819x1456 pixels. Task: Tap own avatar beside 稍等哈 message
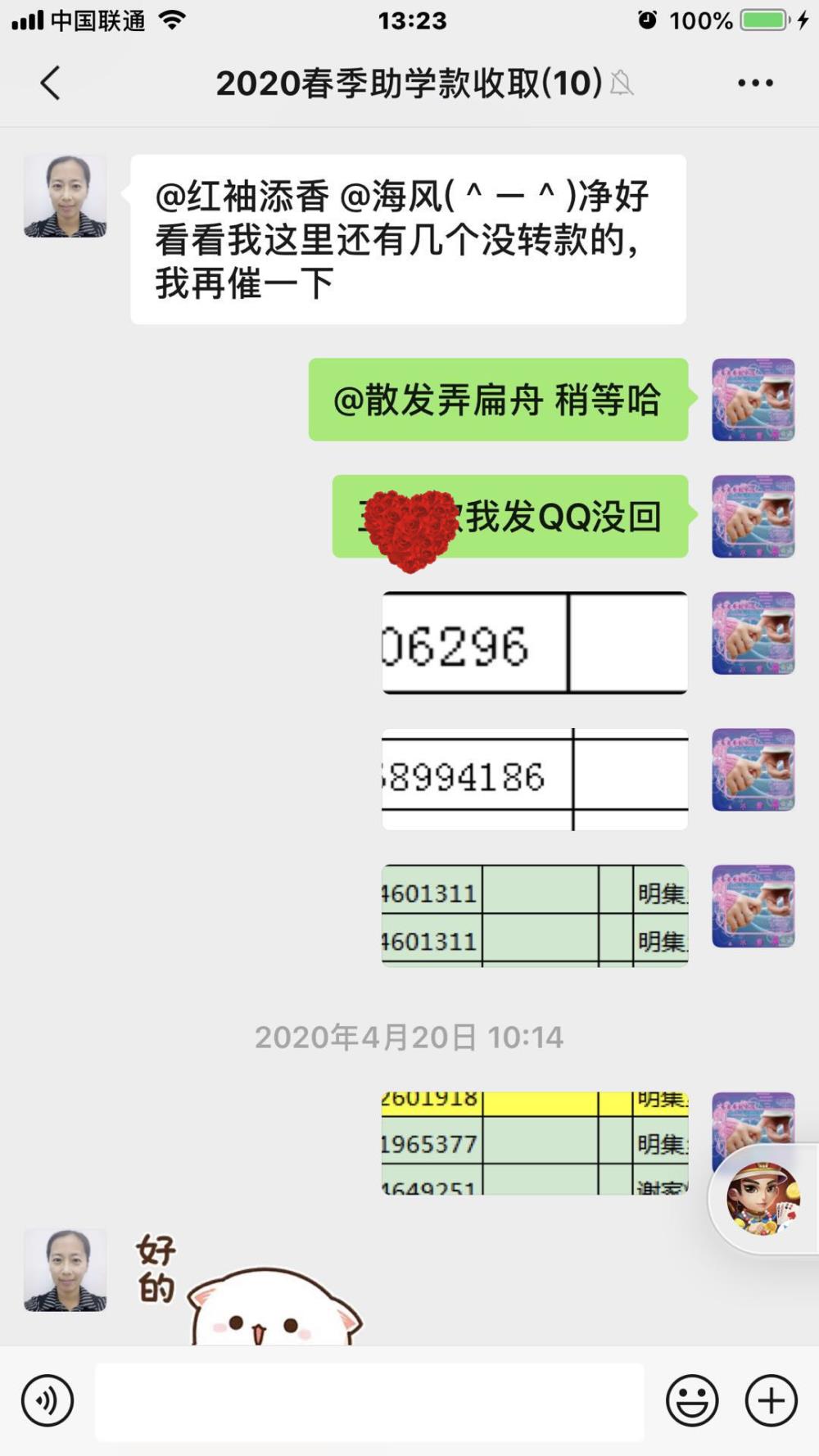tap(753, 400)
